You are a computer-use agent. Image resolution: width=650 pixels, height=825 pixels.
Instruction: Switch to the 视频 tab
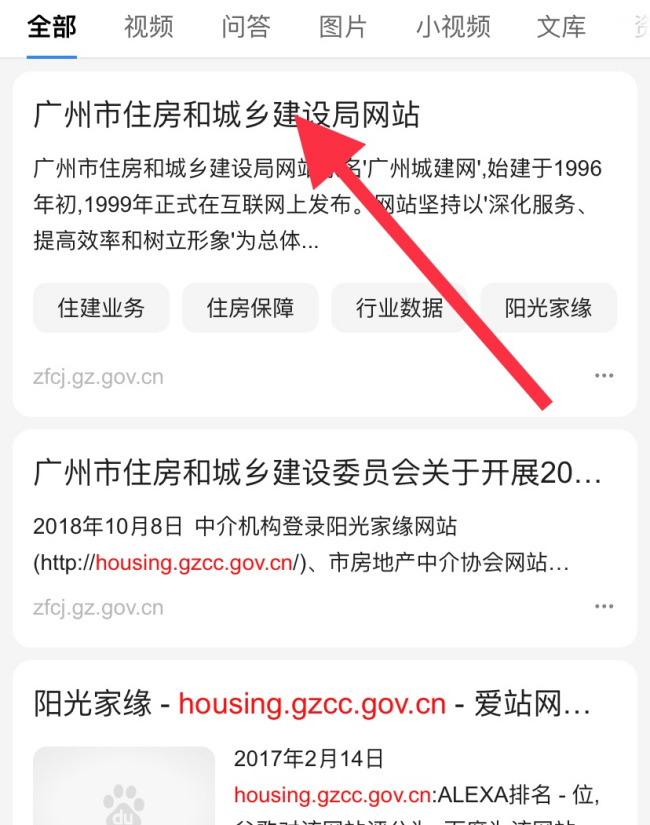pyautogui.click(x=148, y=27)
